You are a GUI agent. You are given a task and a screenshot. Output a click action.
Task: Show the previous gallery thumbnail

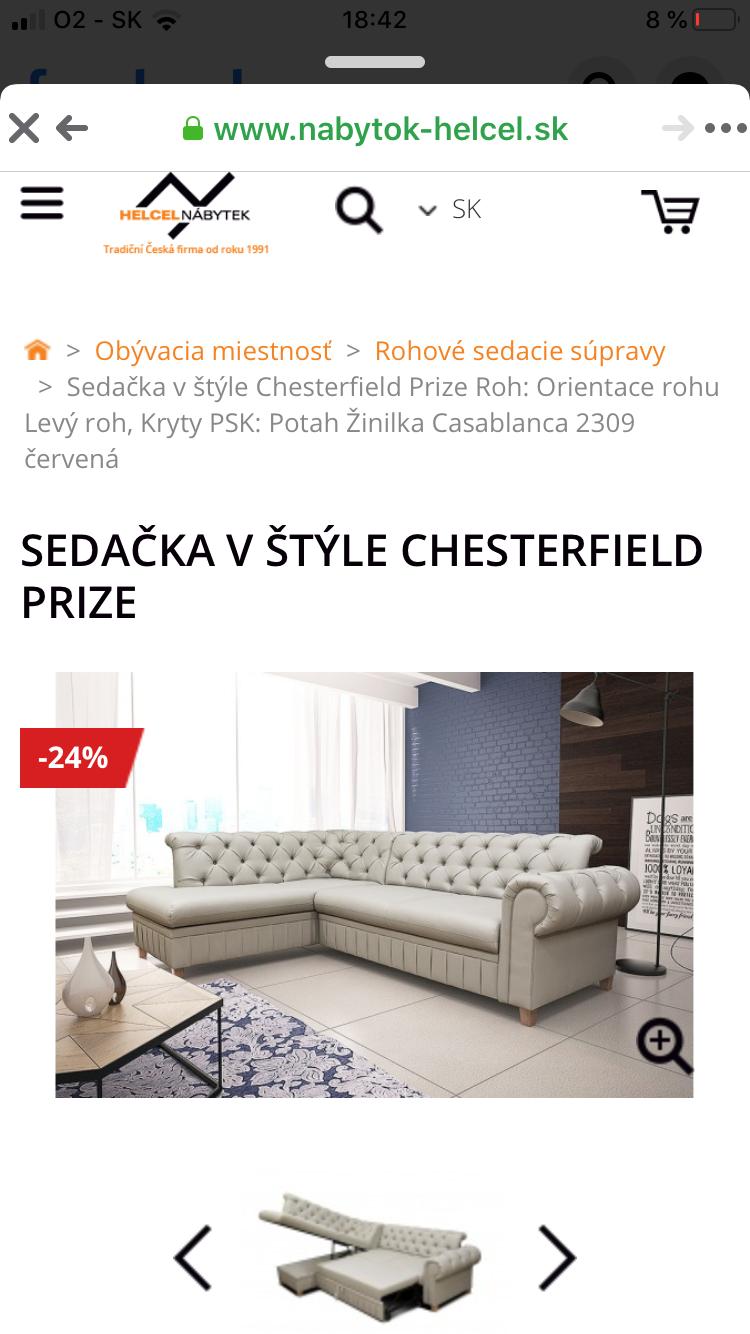pos(193,1257)
